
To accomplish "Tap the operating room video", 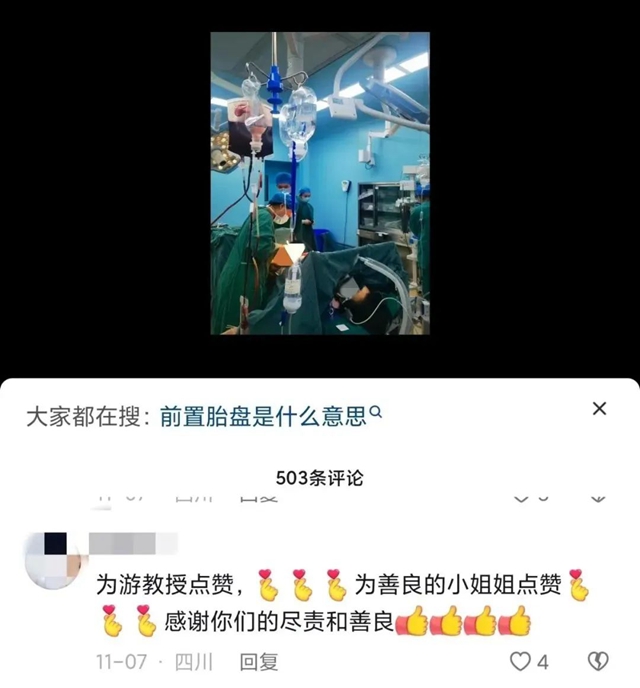I will tap(320, 183).
